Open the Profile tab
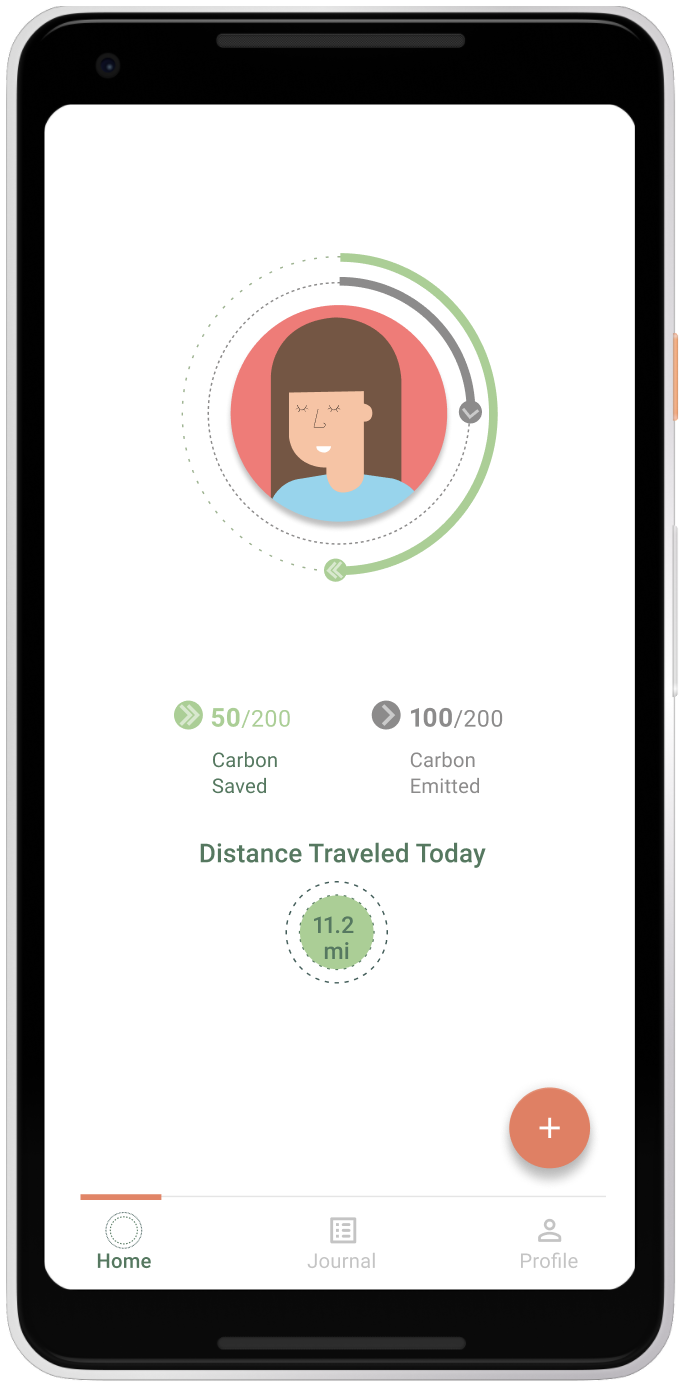The height and width of the screenshot is (1396, 684). [548, 1243]
